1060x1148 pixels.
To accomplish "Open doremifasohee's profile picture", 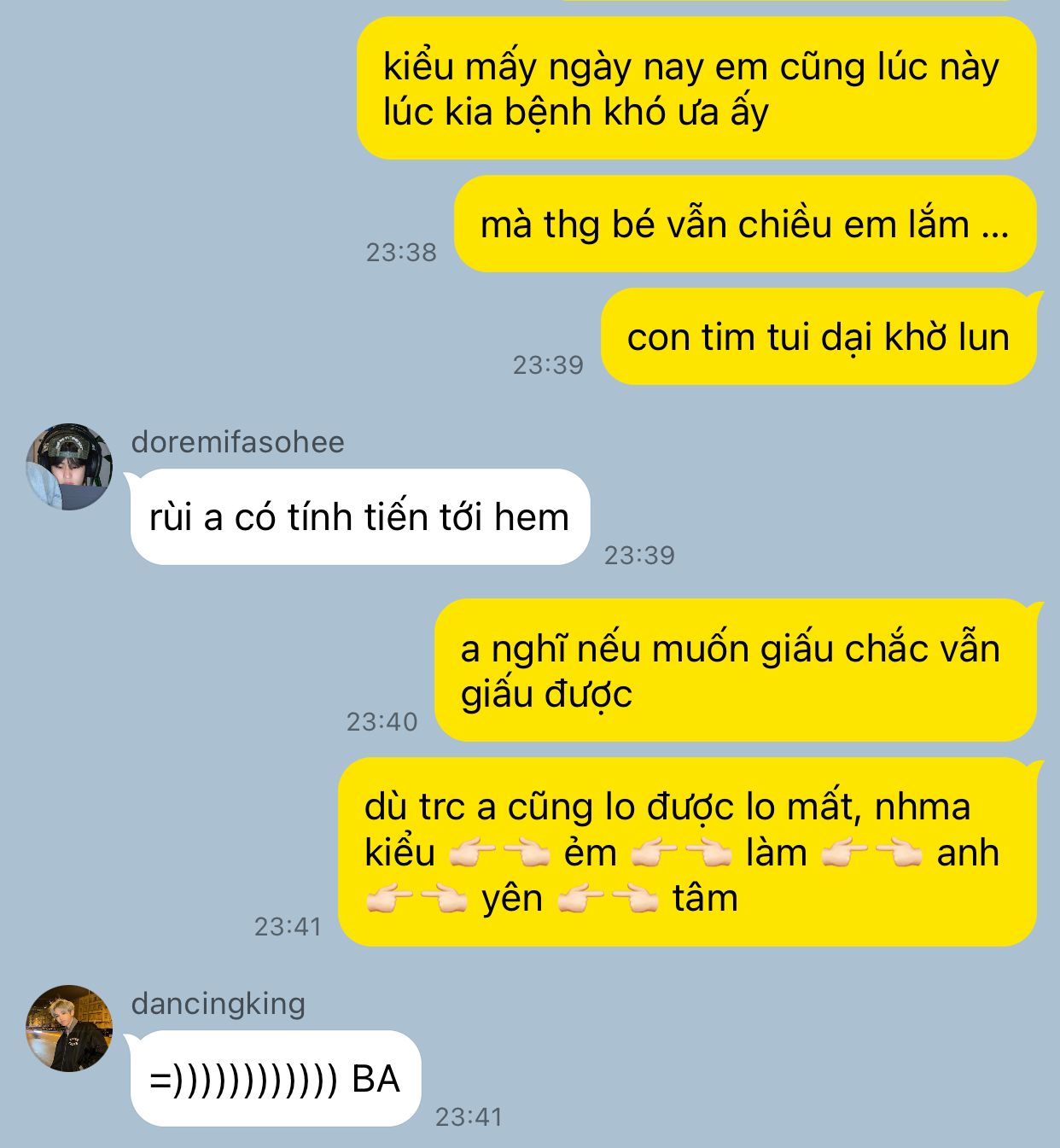I will (x=69, y=467).
